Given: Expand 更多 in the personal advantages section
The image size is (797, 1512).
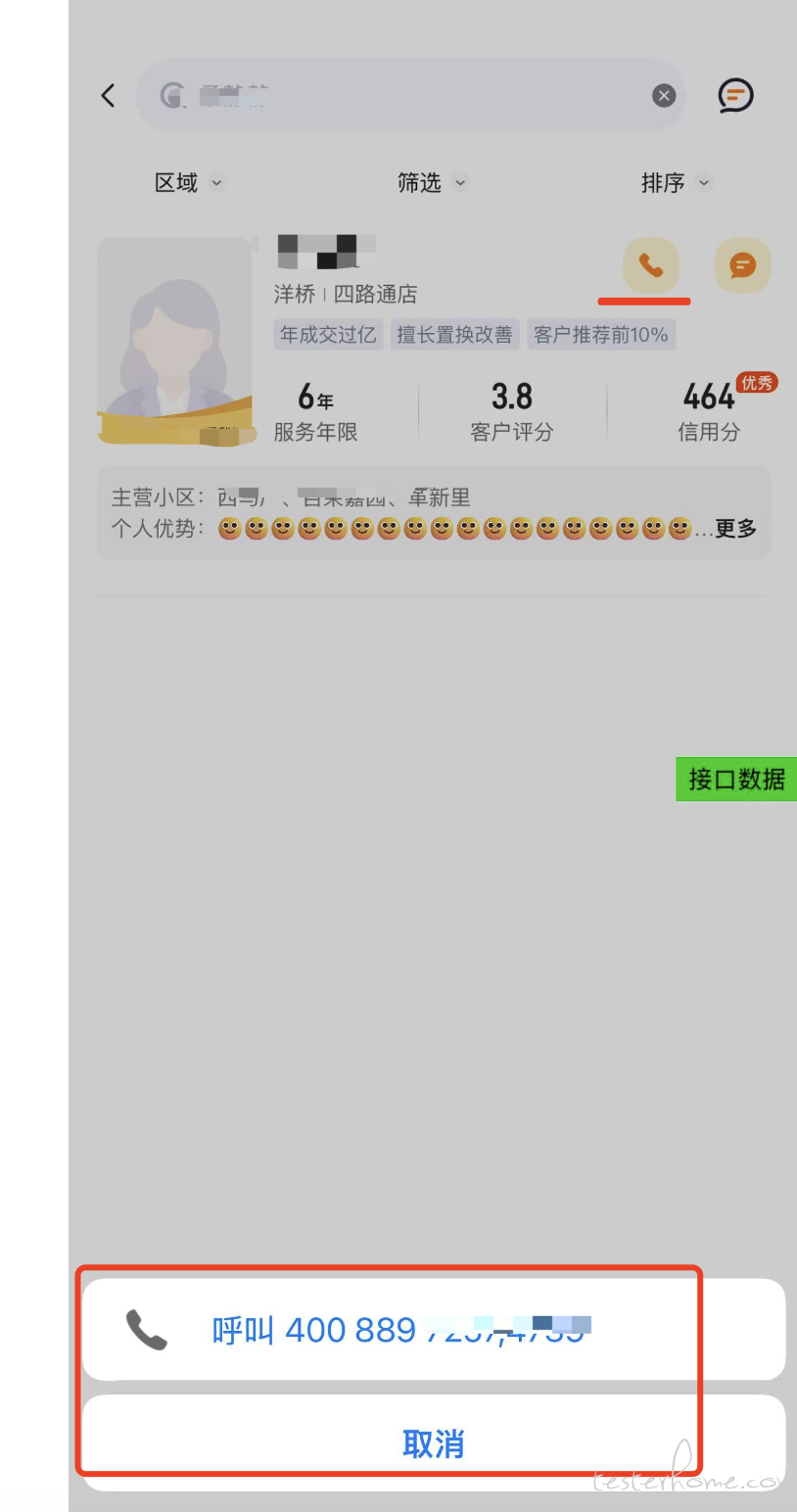Looking at the screenshot, I should (735, 529).
